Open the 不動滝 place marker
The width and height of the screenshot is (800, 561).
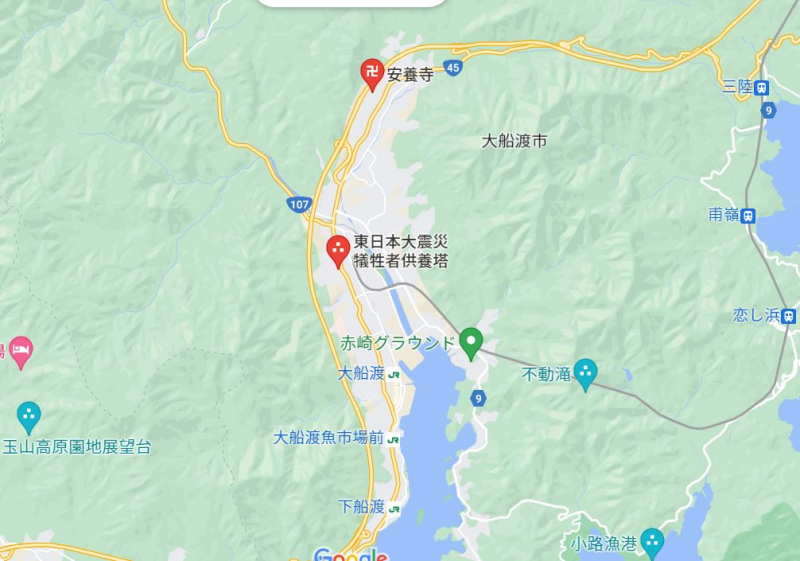[585, 374]
